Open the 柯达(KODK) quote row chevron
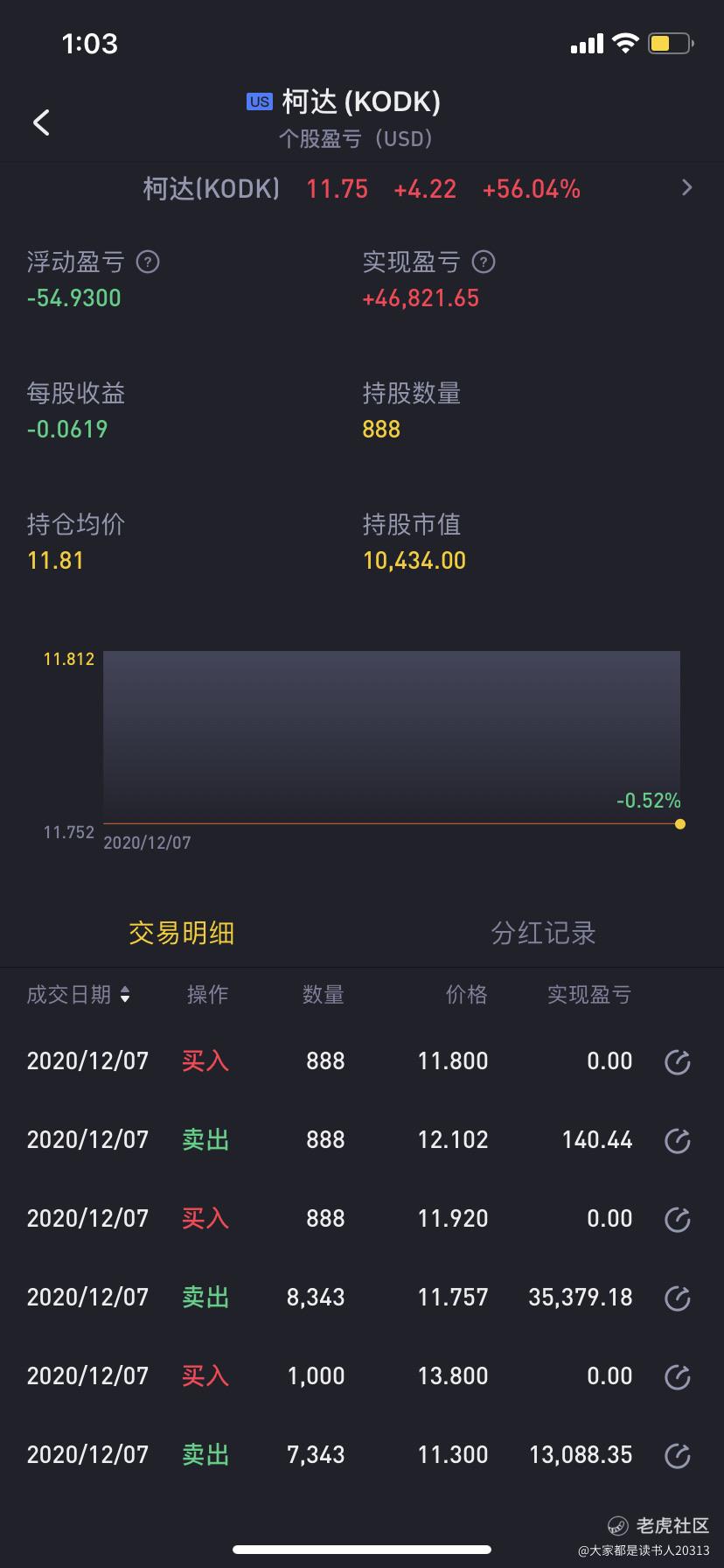Viewport: 724px width, 1568px height. point(686,188)
